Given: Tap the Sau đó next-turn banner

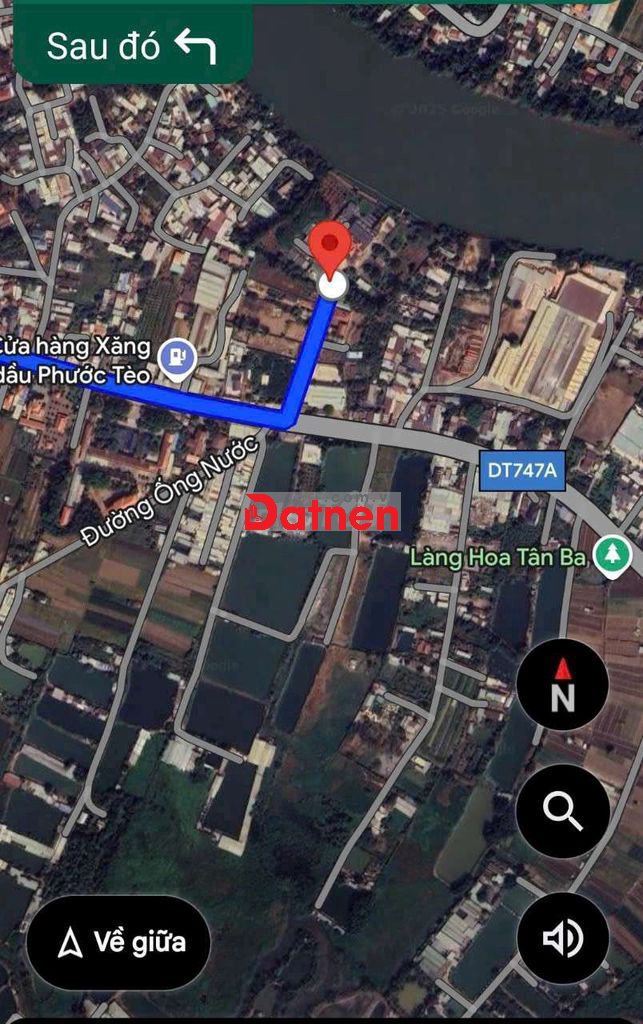Looking at the screenshot, I should pyautogui.click(x=131, y=45).
